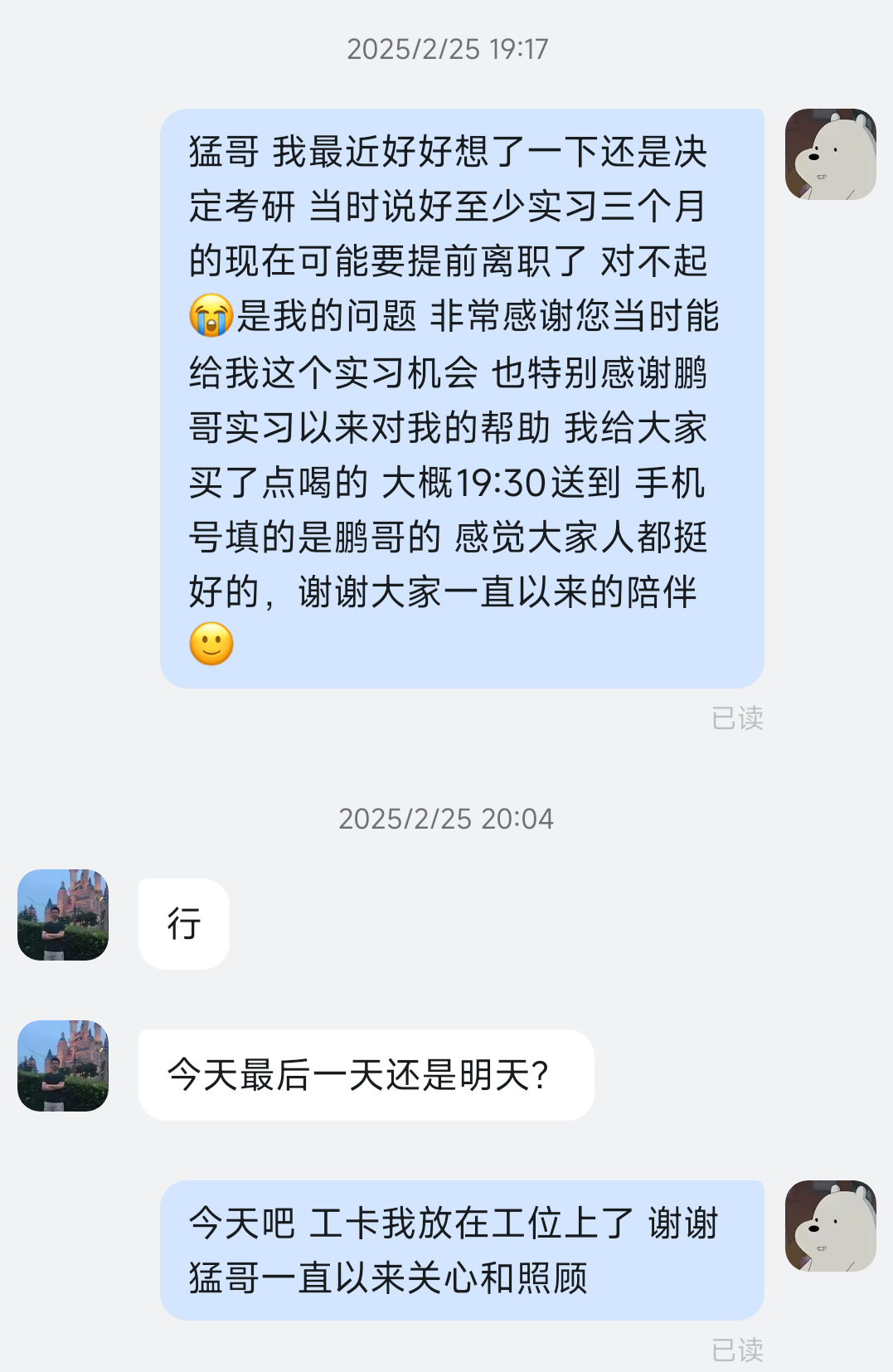Image resolution: width=893 pixels, height=1372 pixels.
Task: Tap the contact's avatar next to 行
Action: coord(63,915)
